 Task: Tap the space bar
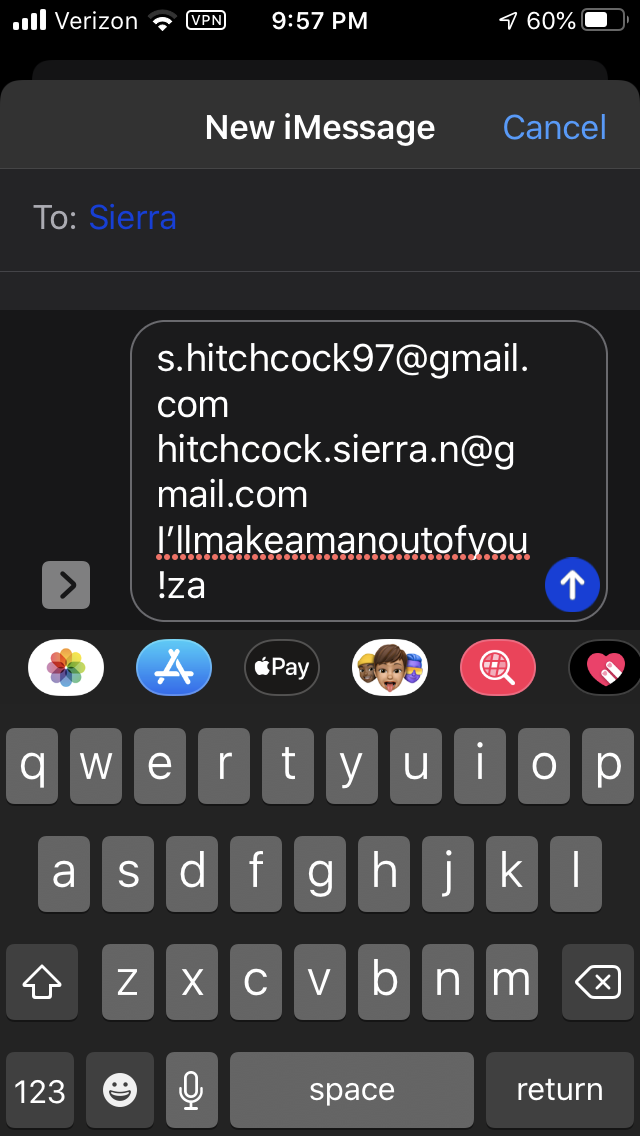click(352, 1089)
